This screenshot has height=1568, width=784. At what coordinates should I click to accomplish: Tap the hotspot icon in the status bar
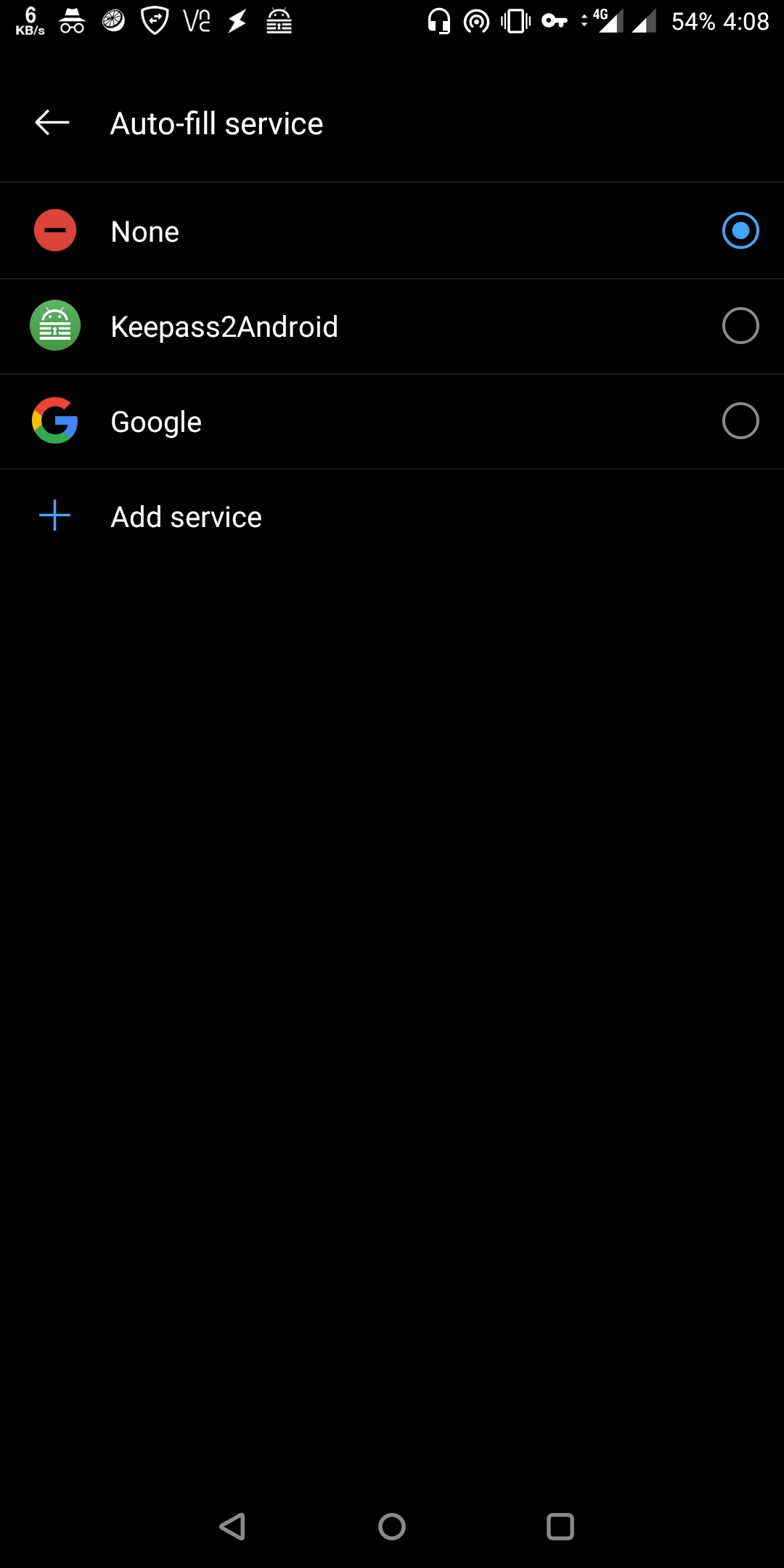476,22
